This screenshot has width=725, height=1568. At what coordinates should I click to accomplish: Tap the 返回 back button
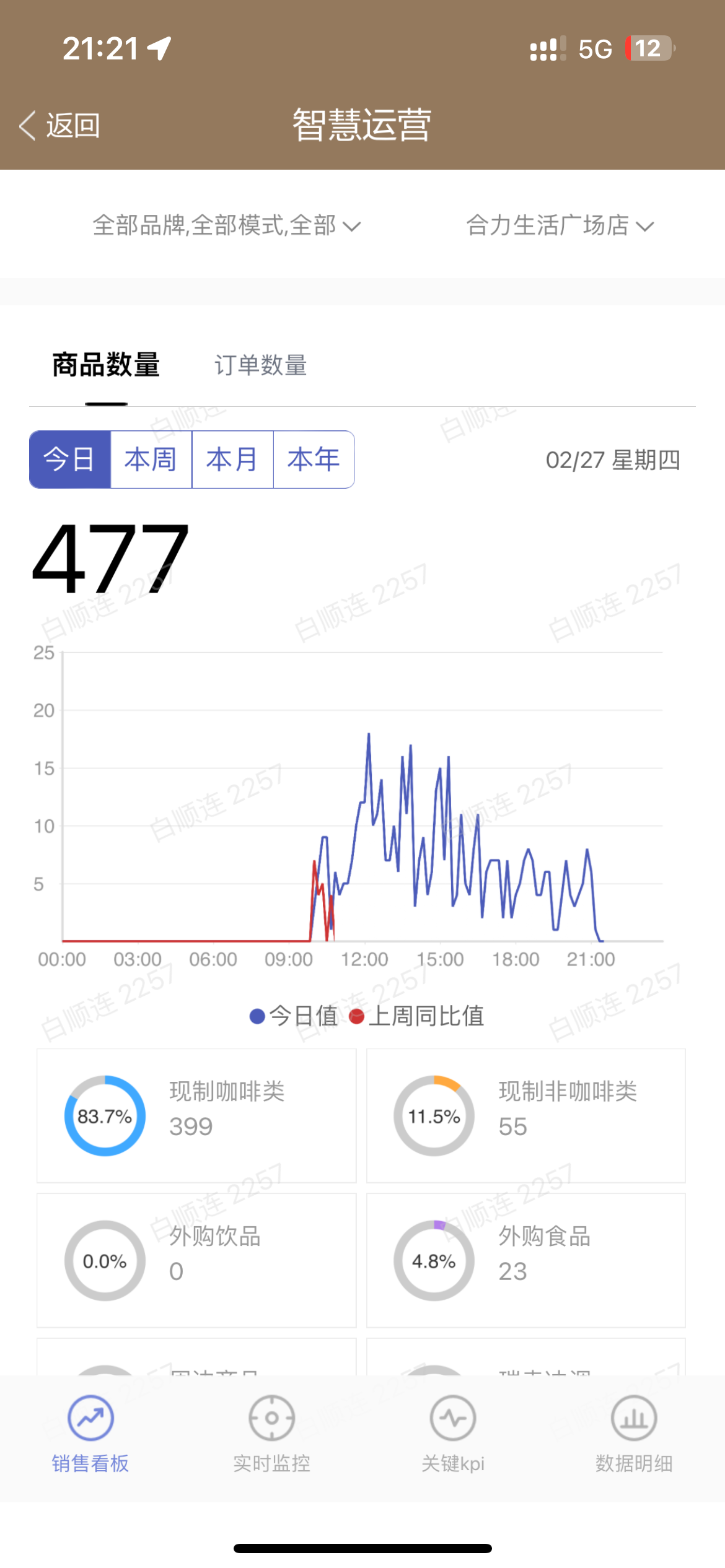click(x=60, y=126)
